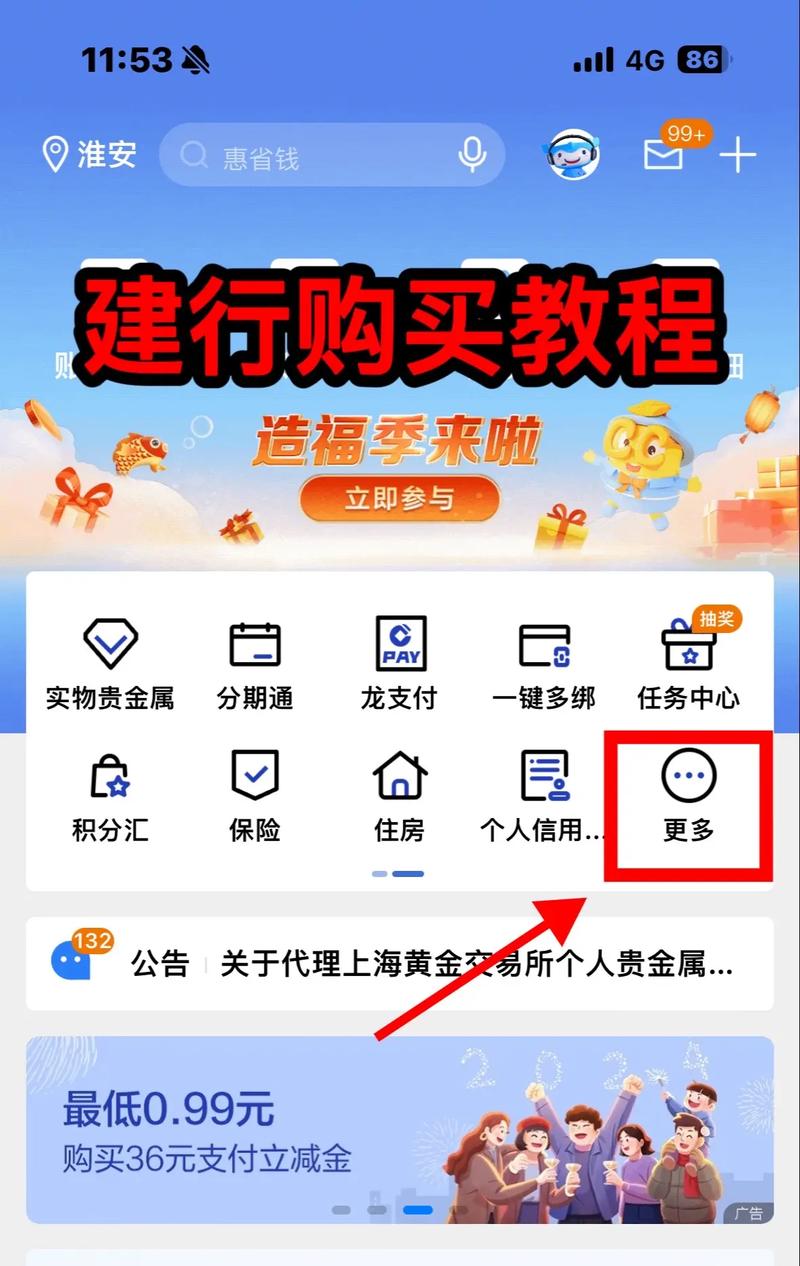Open 实物贵金属
Screen dimensions: 800x1266
click(x=110, y=662)
